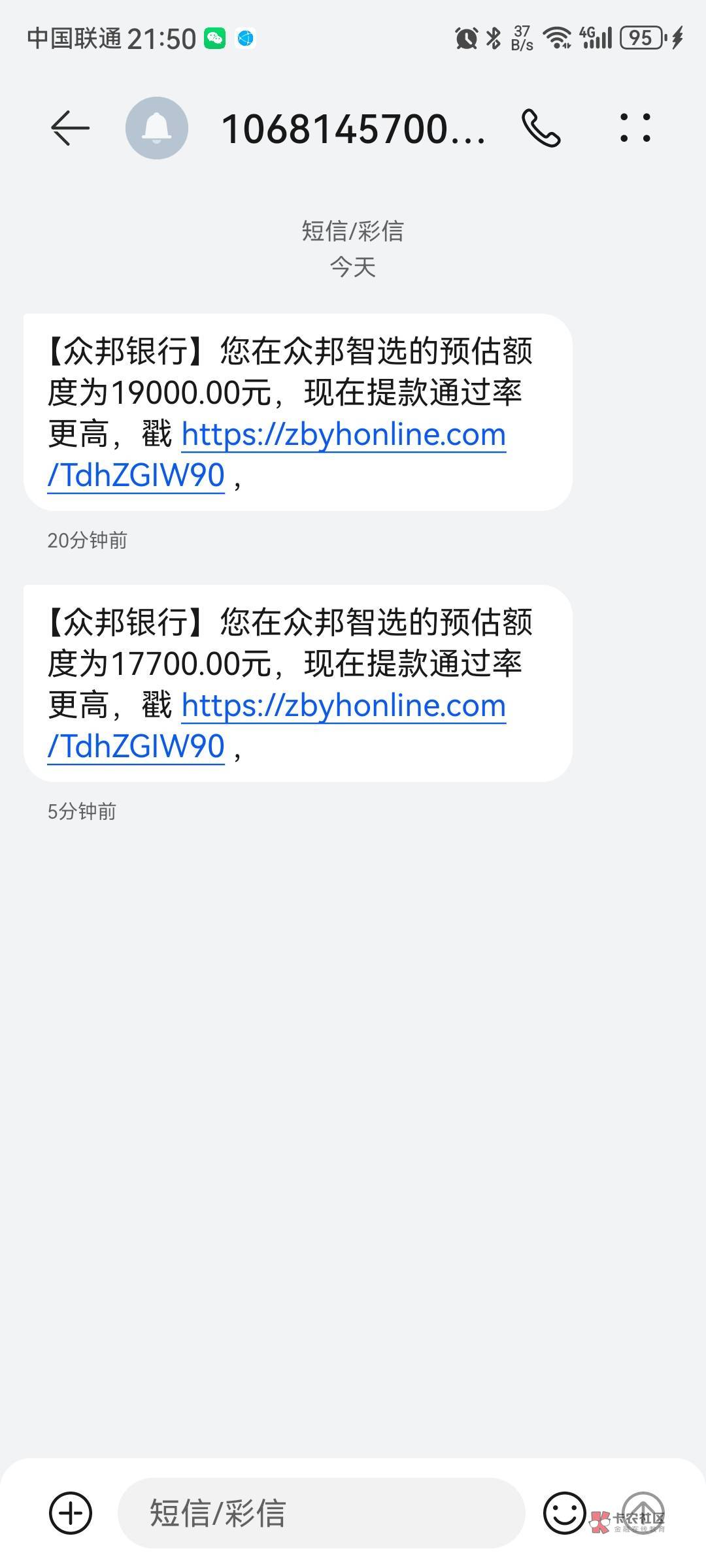
Task: Go back to the message list
Action: pos(70,127)
